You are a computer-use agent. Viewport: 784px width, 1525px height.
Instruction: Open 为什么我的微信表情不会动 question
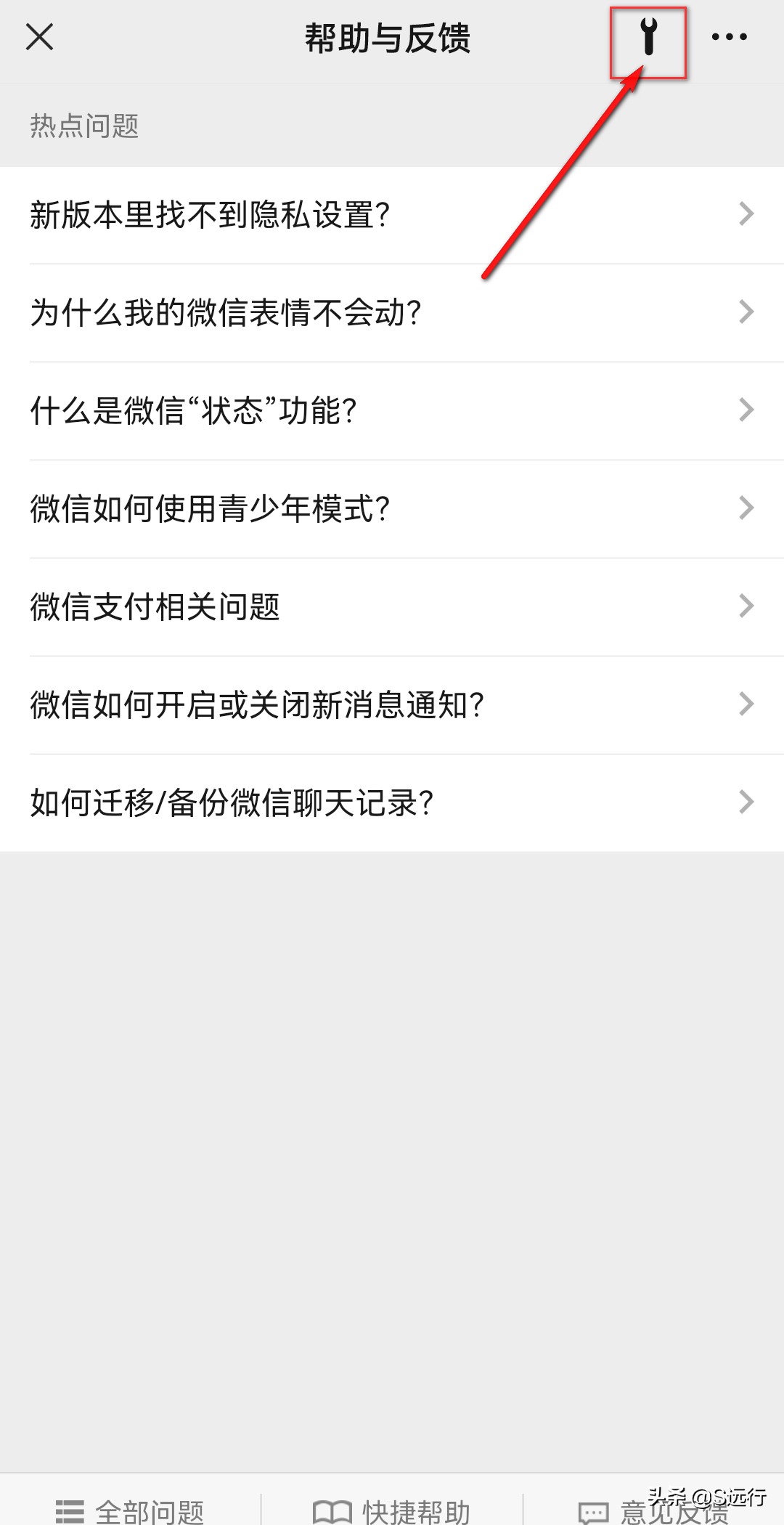click(392, 311)
